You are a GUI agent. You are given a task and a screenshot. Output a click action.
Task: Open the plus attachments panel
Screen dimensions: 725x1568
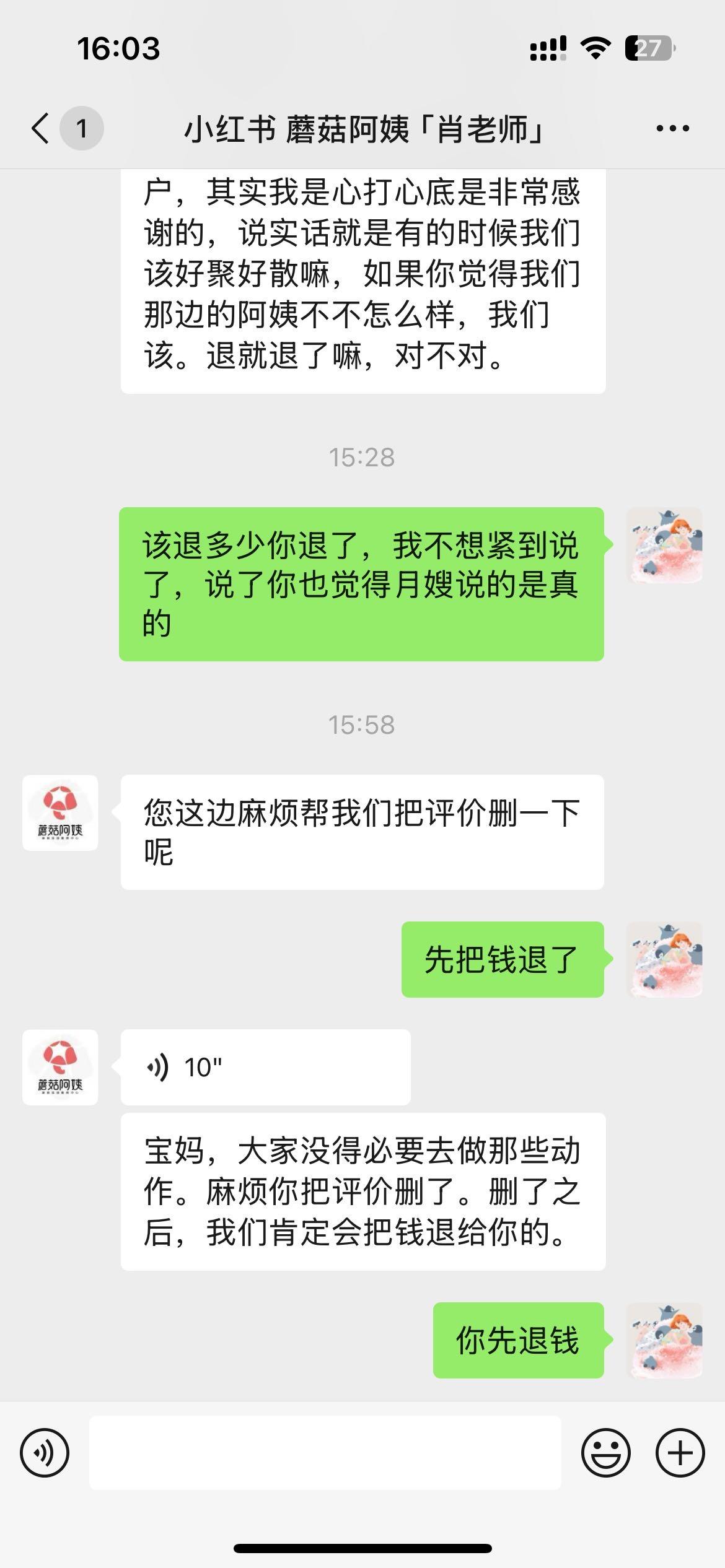point(680,1452)
